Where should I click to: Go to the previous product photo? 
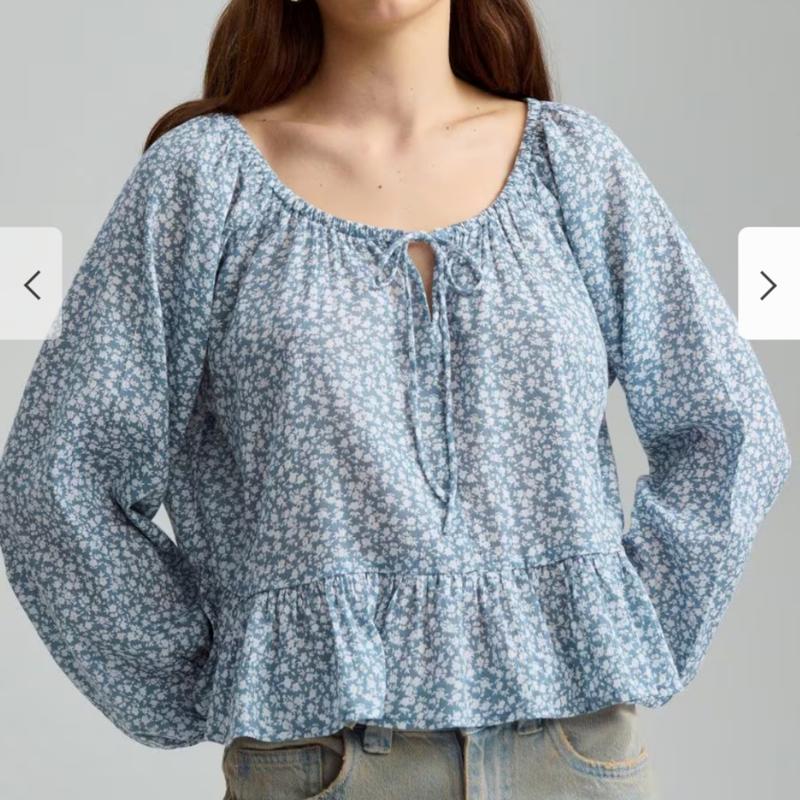coord(31,284)
